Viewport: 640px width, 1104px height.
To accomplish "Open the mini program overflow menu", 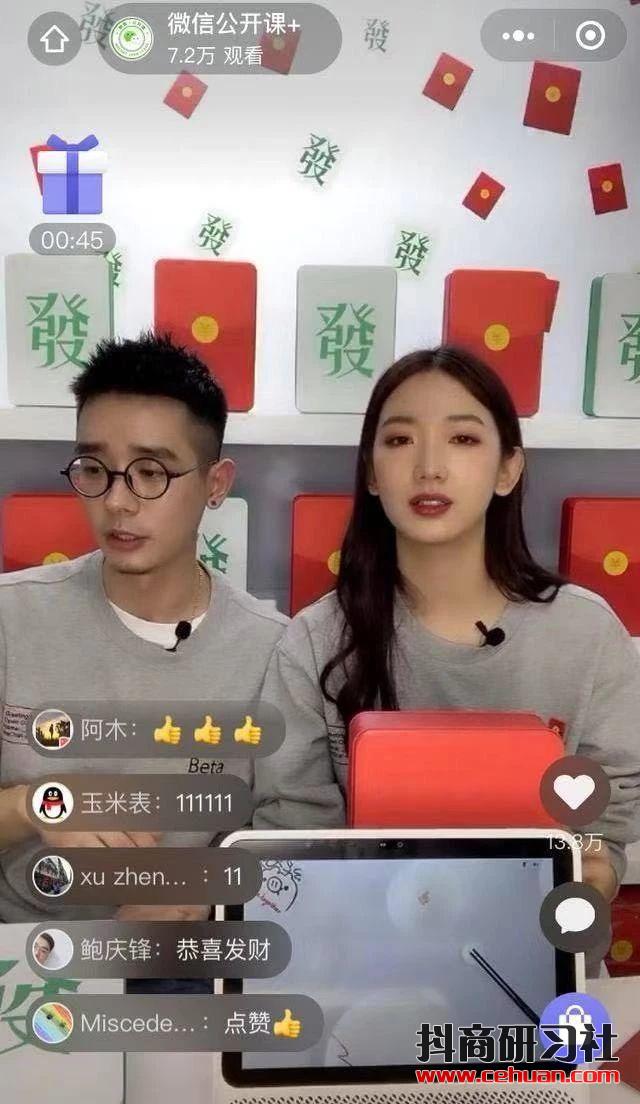I will pos(518,37).
